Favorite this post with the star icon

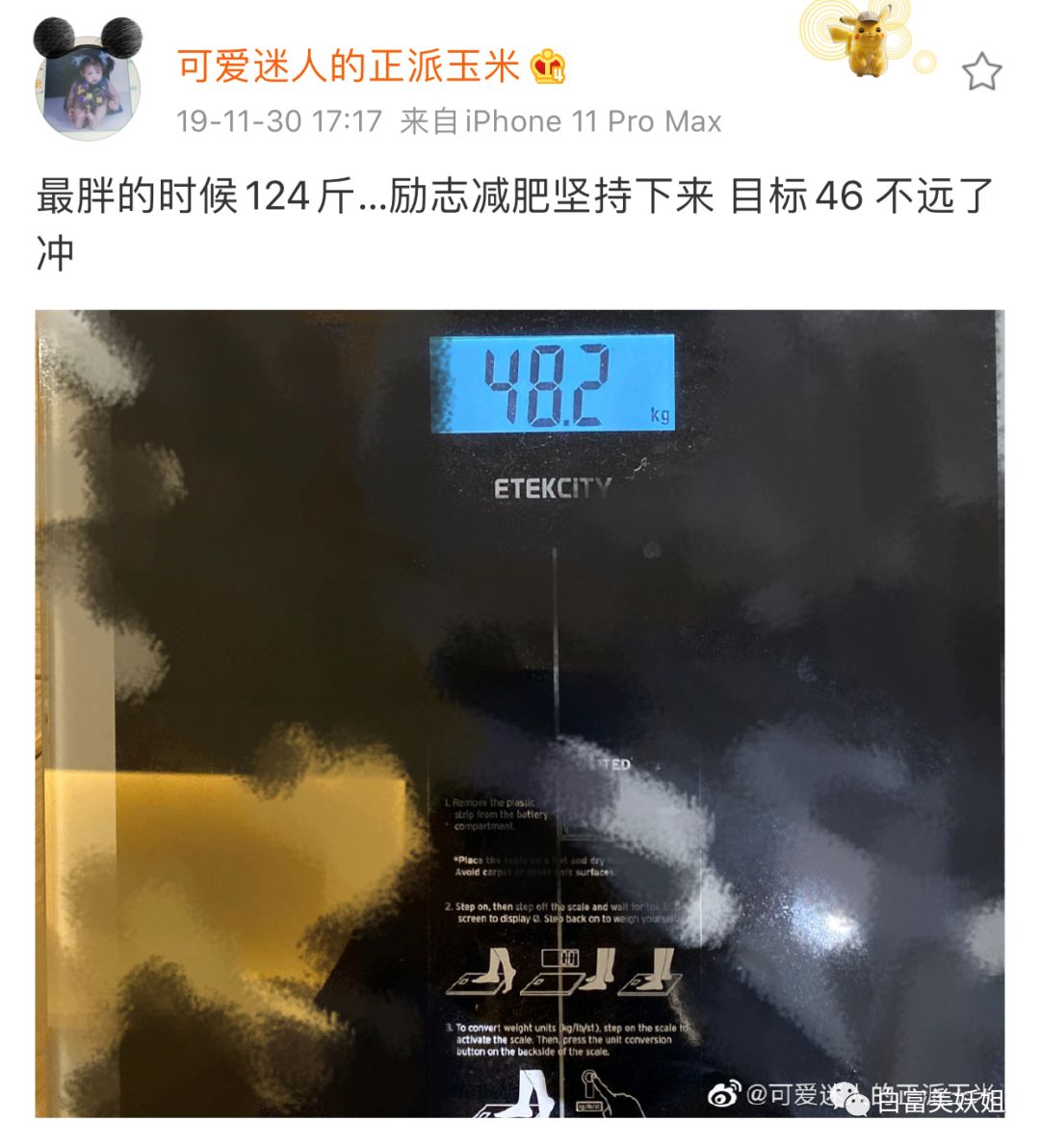click(981, 72)
